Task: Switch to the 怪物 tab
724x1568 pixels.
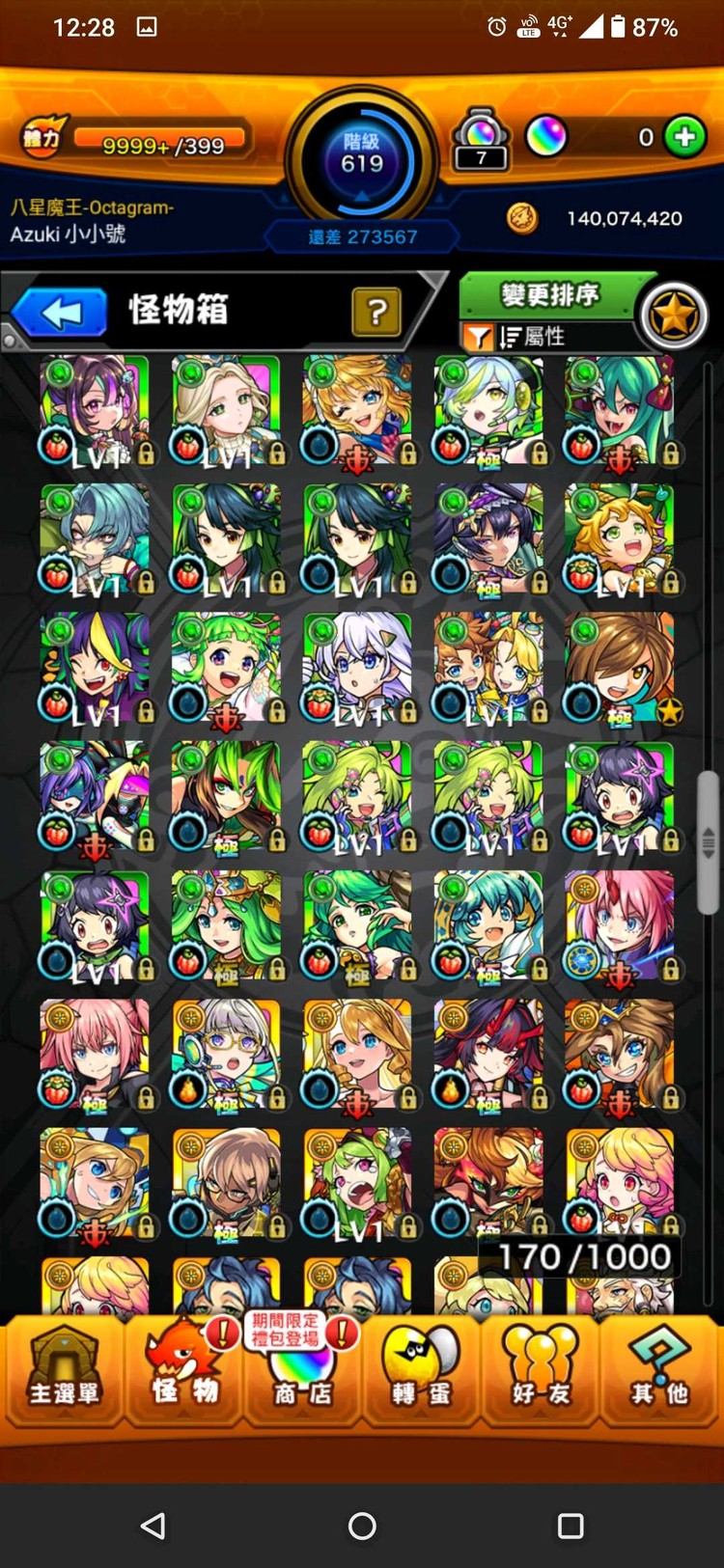Action: click(x=184, y=1372)
